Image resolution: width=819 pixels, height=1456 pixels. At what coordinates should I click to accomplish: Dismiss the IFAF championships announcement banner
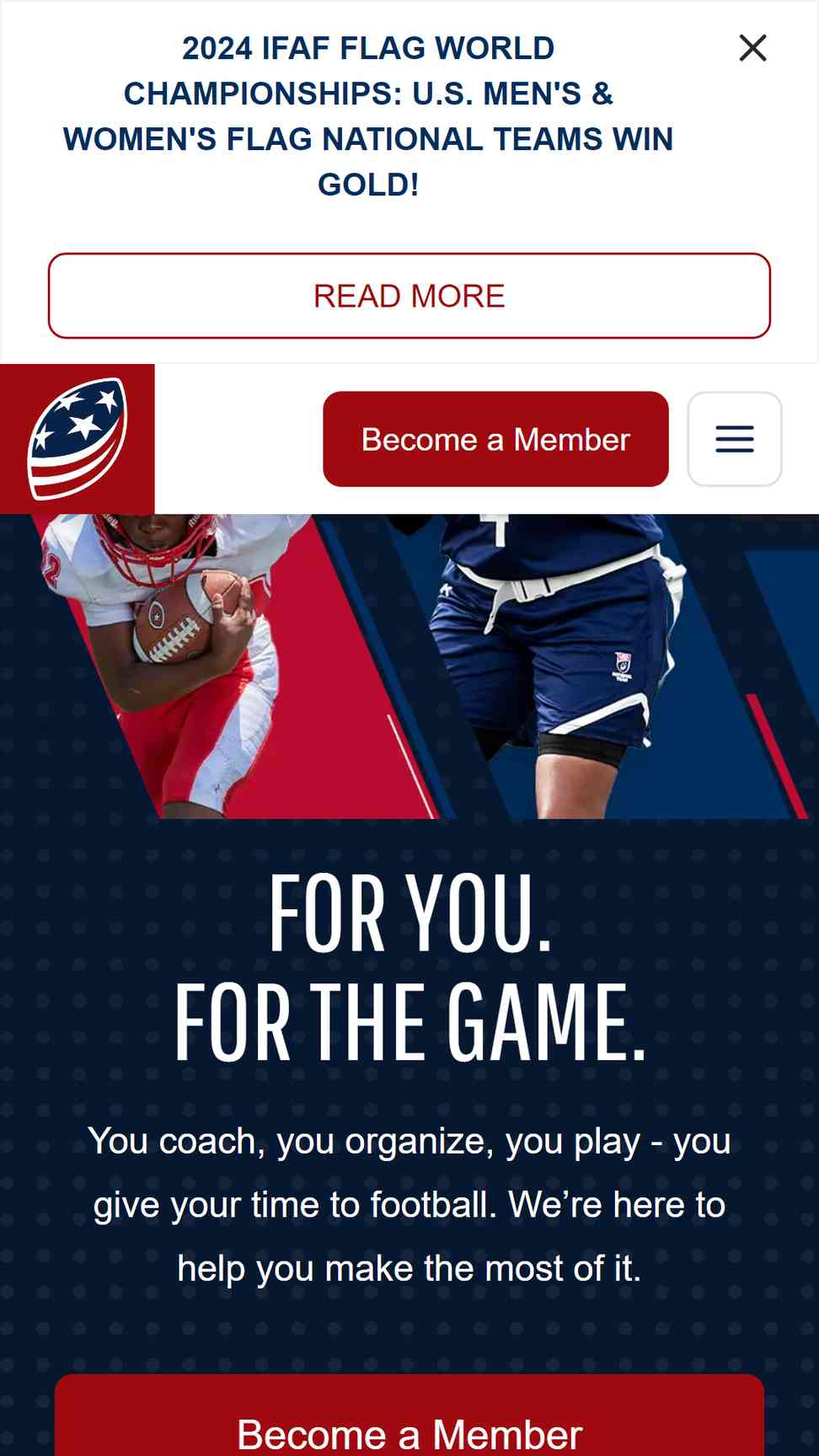[x=752, y=48]
